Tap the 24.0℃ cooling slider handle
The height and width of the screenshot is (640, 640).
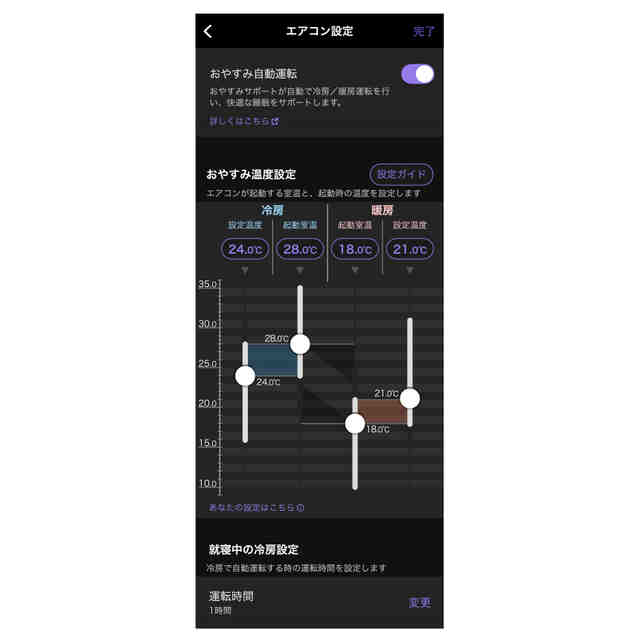[x=245, y=376]
